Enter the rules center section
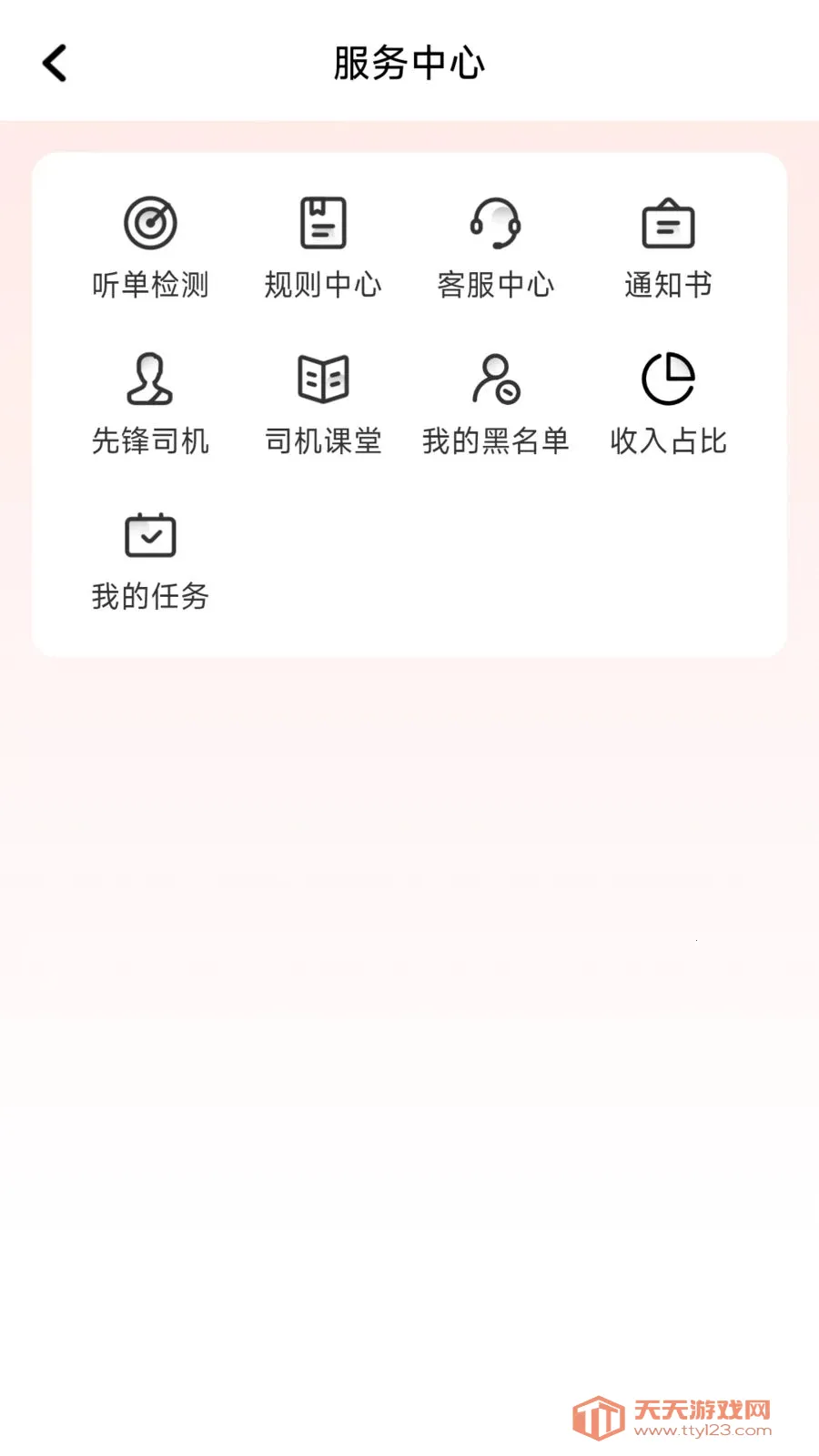This screenshot has height=1456, width=819. coord(322,246)
